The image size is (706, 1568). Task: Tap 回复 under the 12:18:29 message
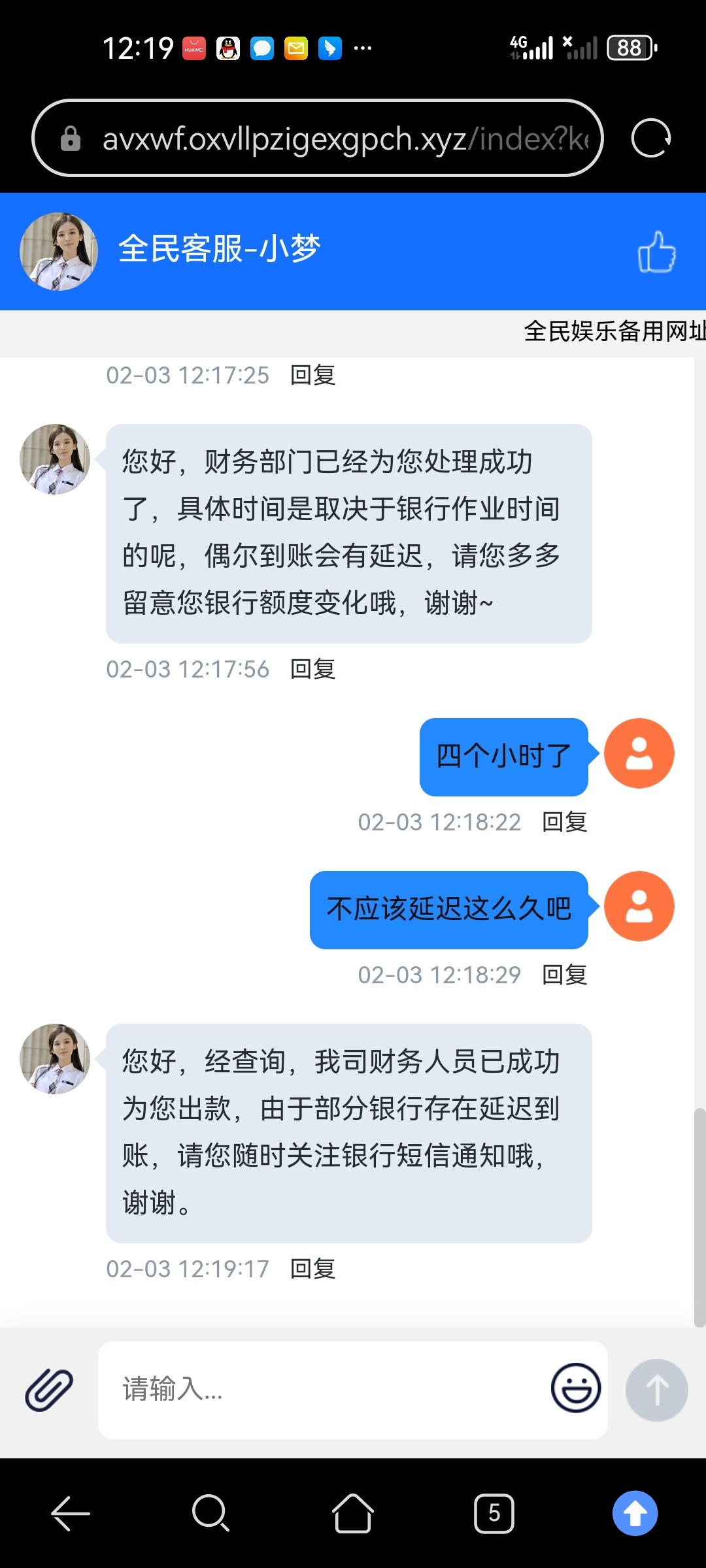pyautogui.click(x=564, y=975)
